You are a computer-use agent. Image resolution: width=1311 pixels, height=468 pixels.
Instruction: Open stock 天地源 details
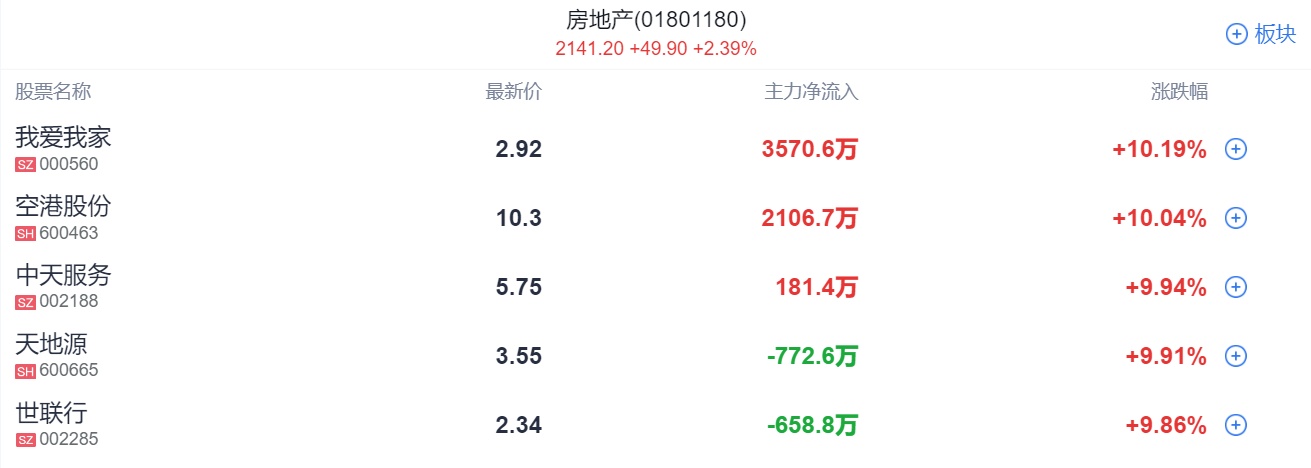click(51, 344)
